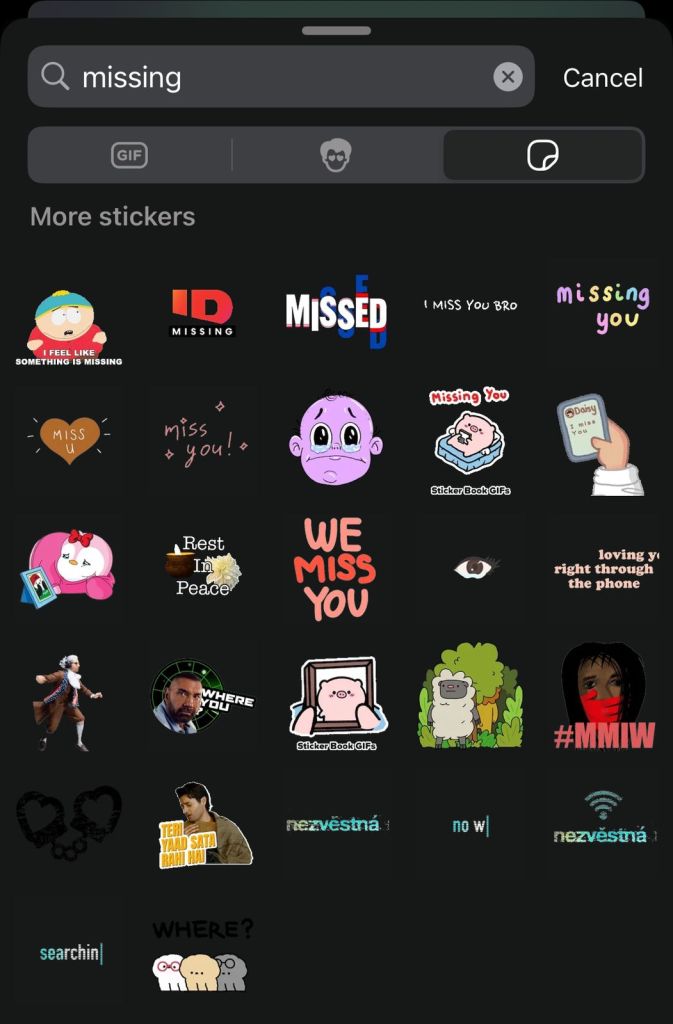Add the 'I miss you bro' sticker

click(470, 305)
